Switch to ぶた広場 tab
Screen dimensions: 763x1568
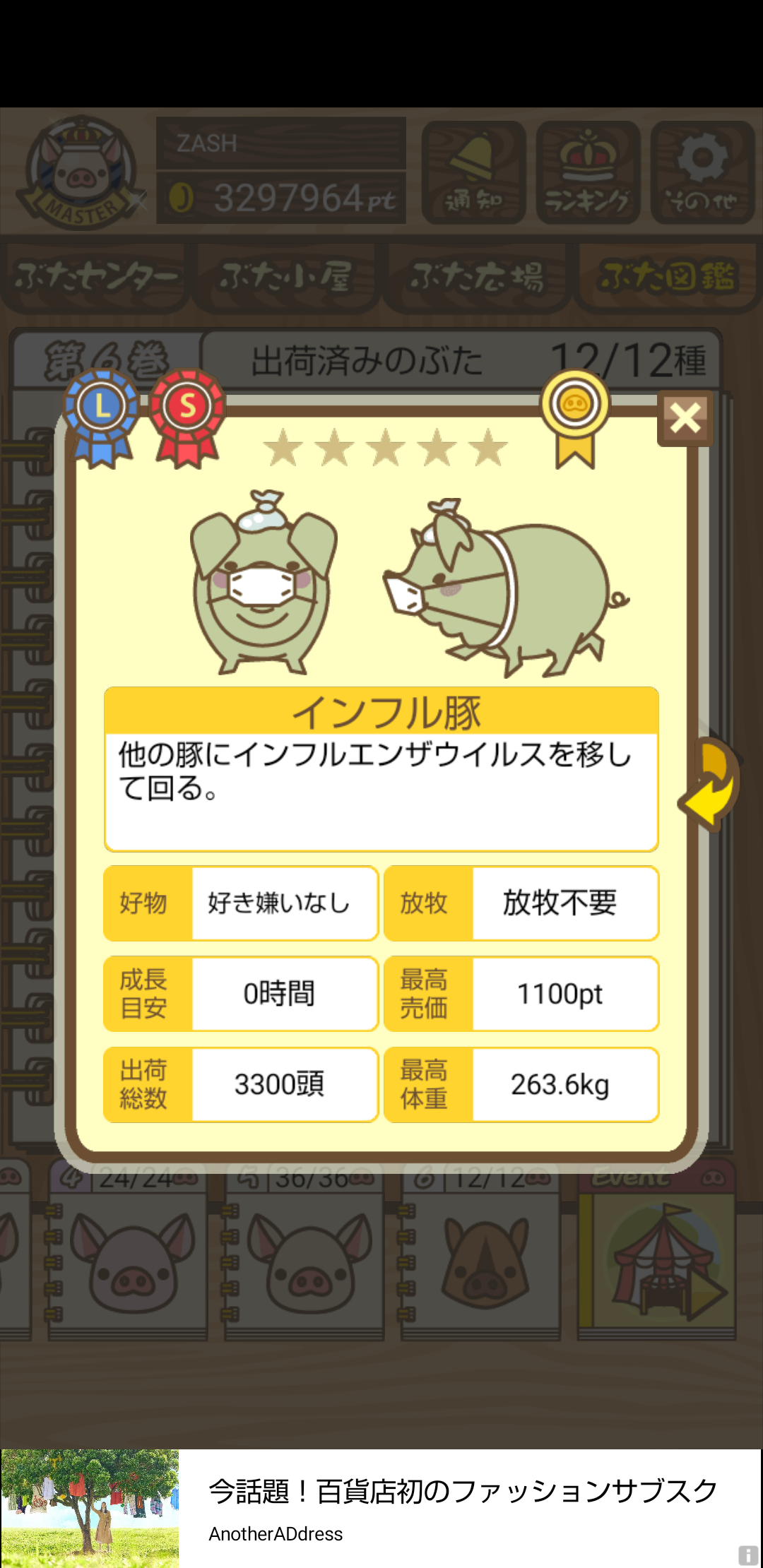click(478, 277)
